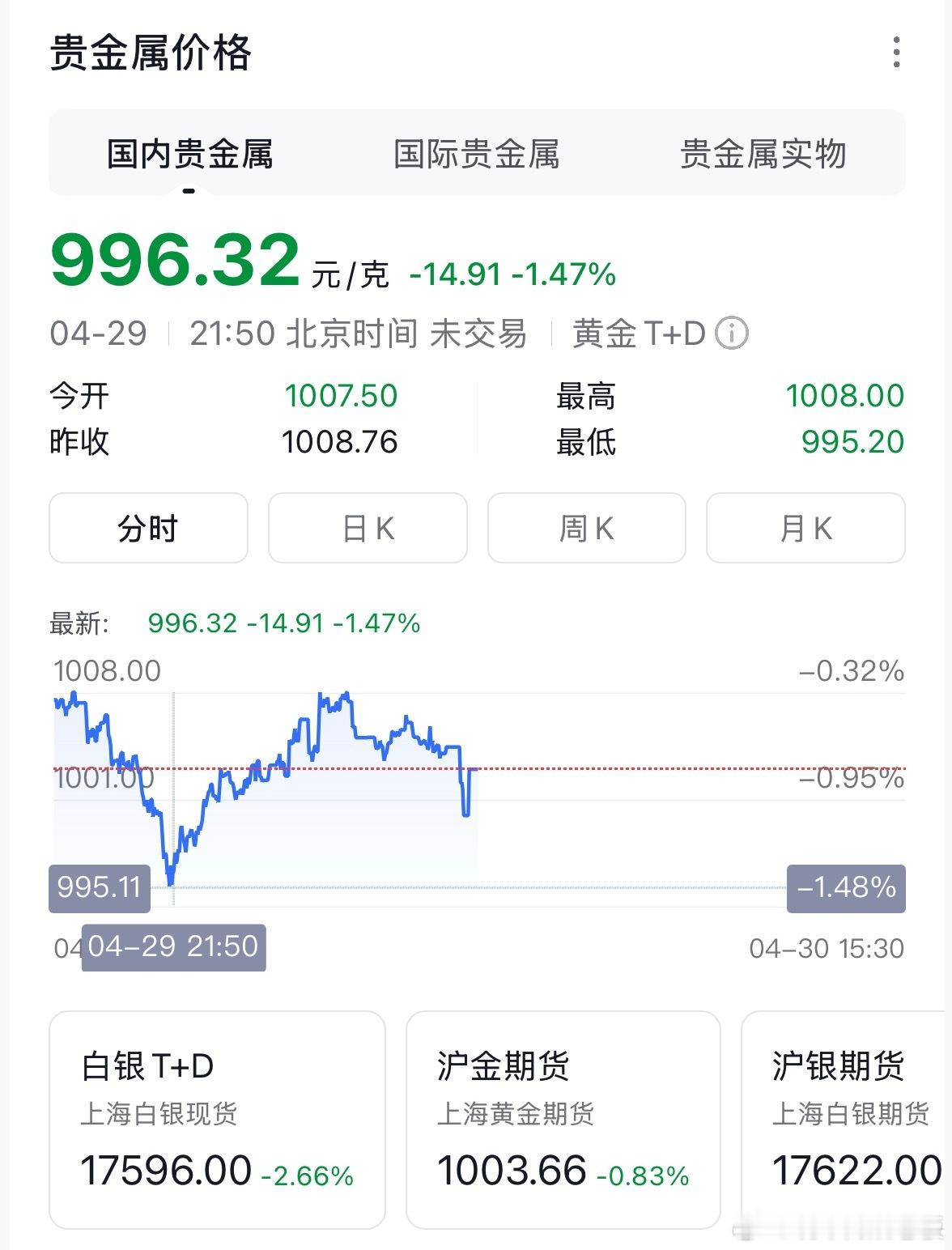952x1250 pixels.
Task: Click the -1.48% percentage label on chart
Action: [x=847, y=887]
